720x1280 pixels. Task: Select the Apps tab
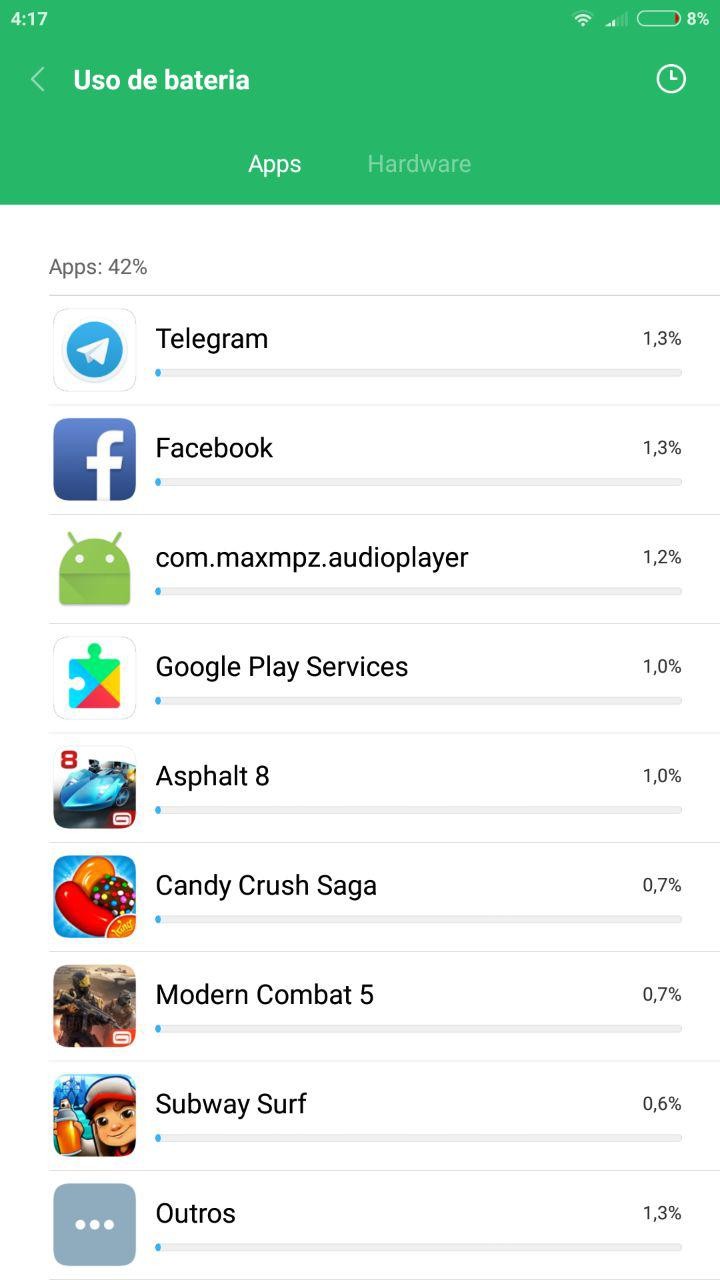click(x=275, y=164)
